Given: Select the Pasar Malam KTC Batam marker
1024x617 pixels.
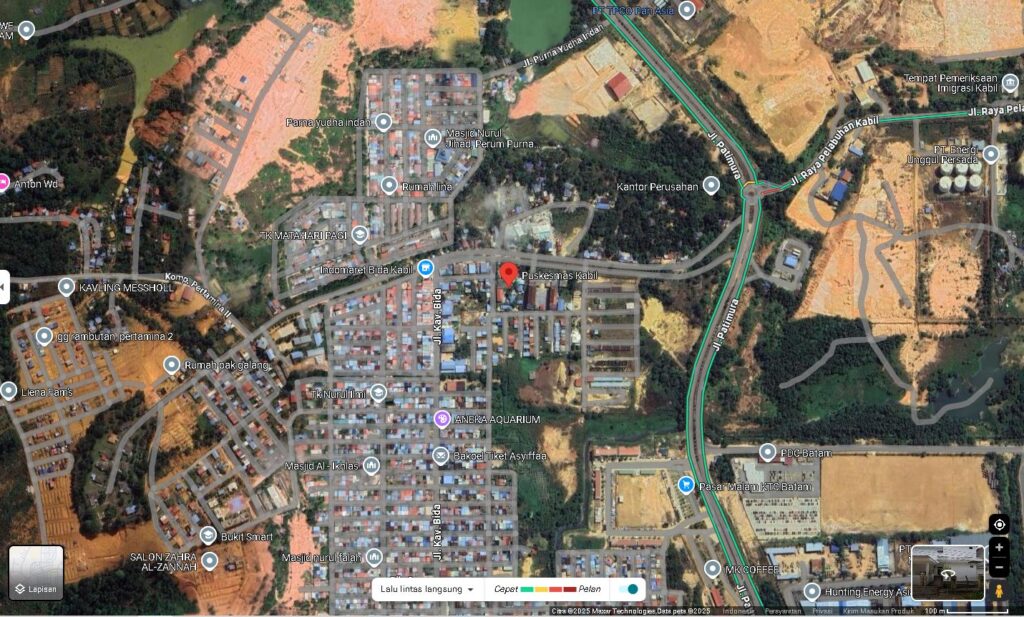Looking at the screenshot, I should pyautogui.click(x=686, y=485).
